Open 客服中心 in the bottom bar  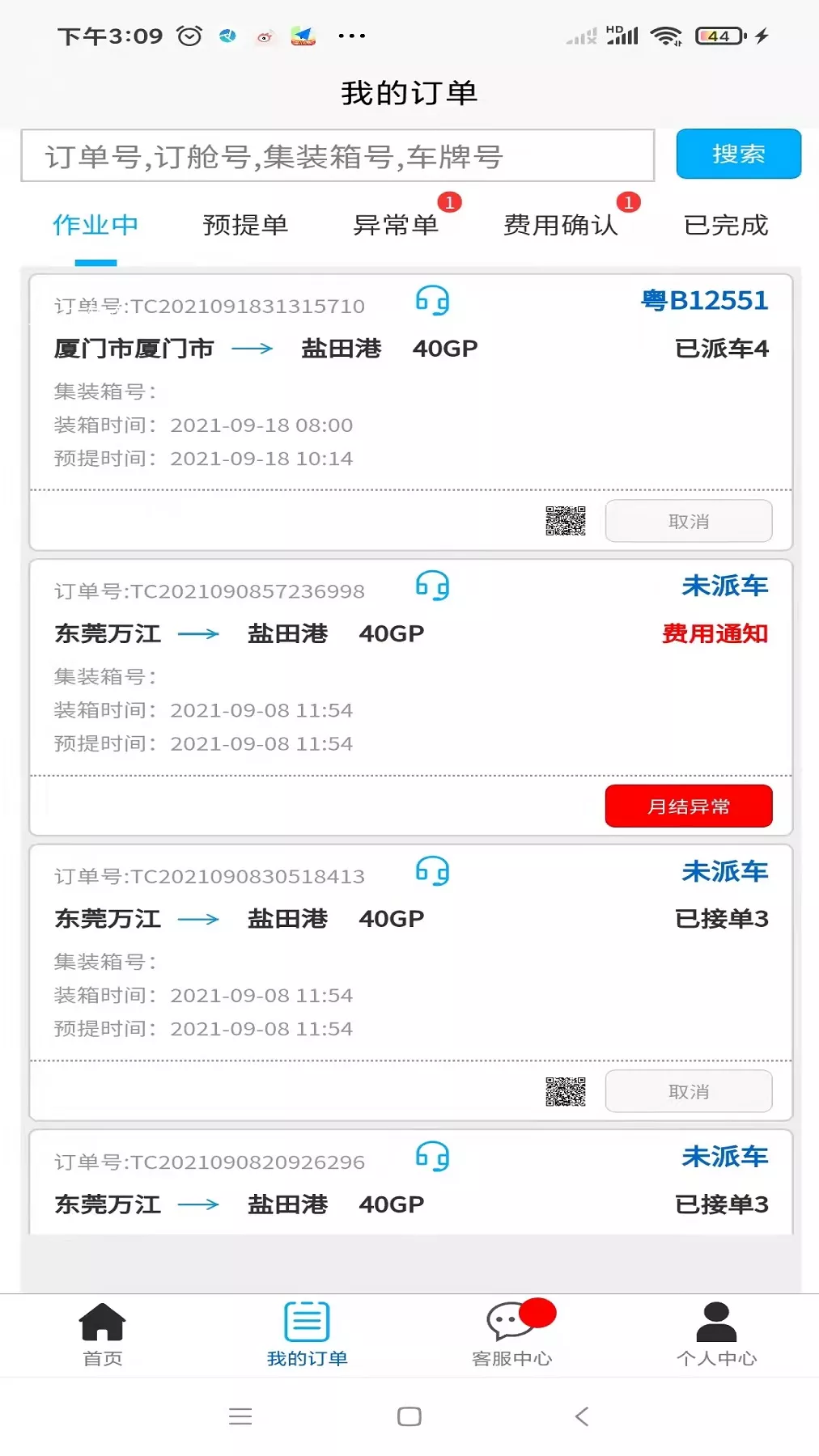point(512,1334)
